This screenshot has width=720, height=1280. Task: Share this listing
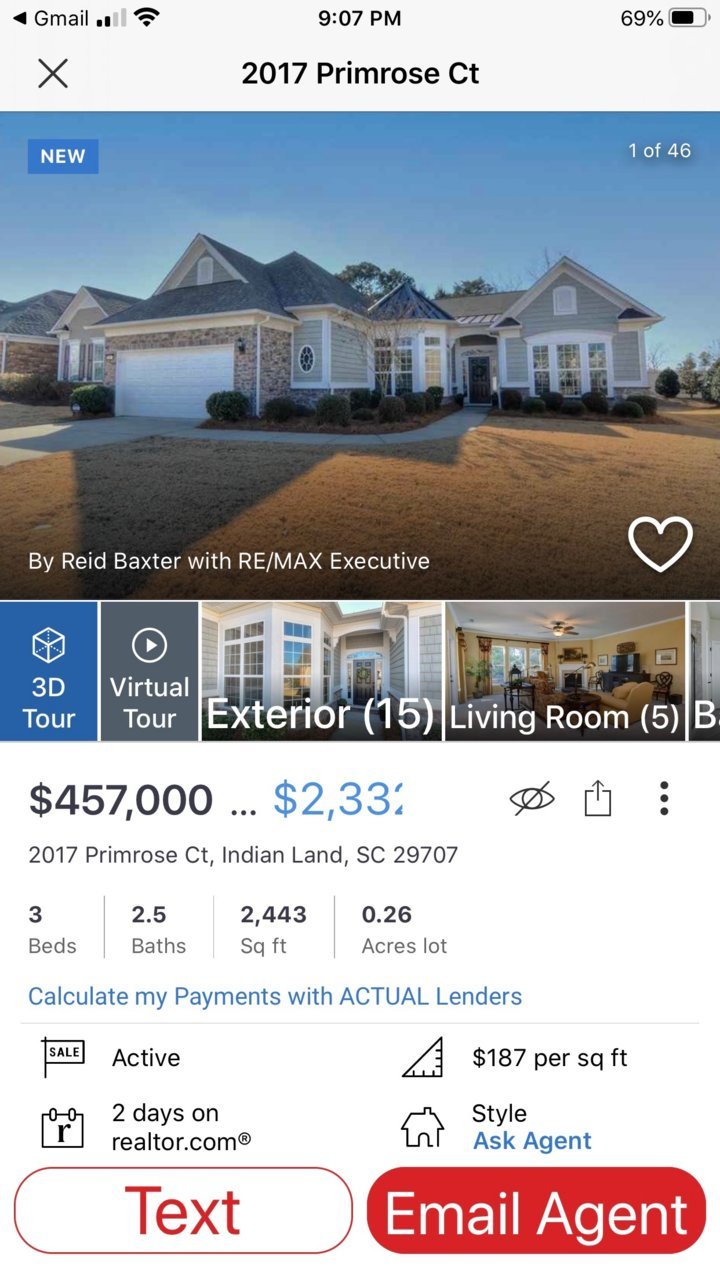click(x=598, y=799)
